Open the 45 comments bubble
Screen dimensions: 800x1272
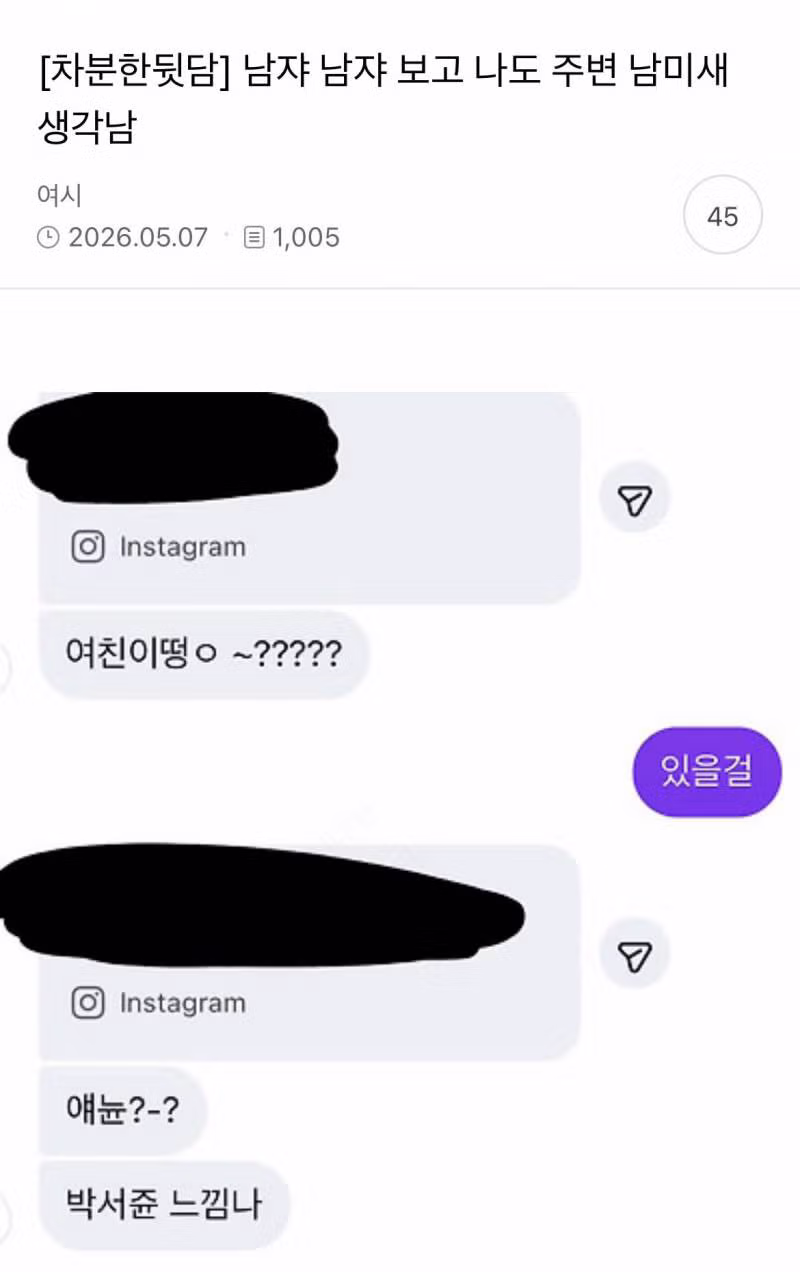723,216
